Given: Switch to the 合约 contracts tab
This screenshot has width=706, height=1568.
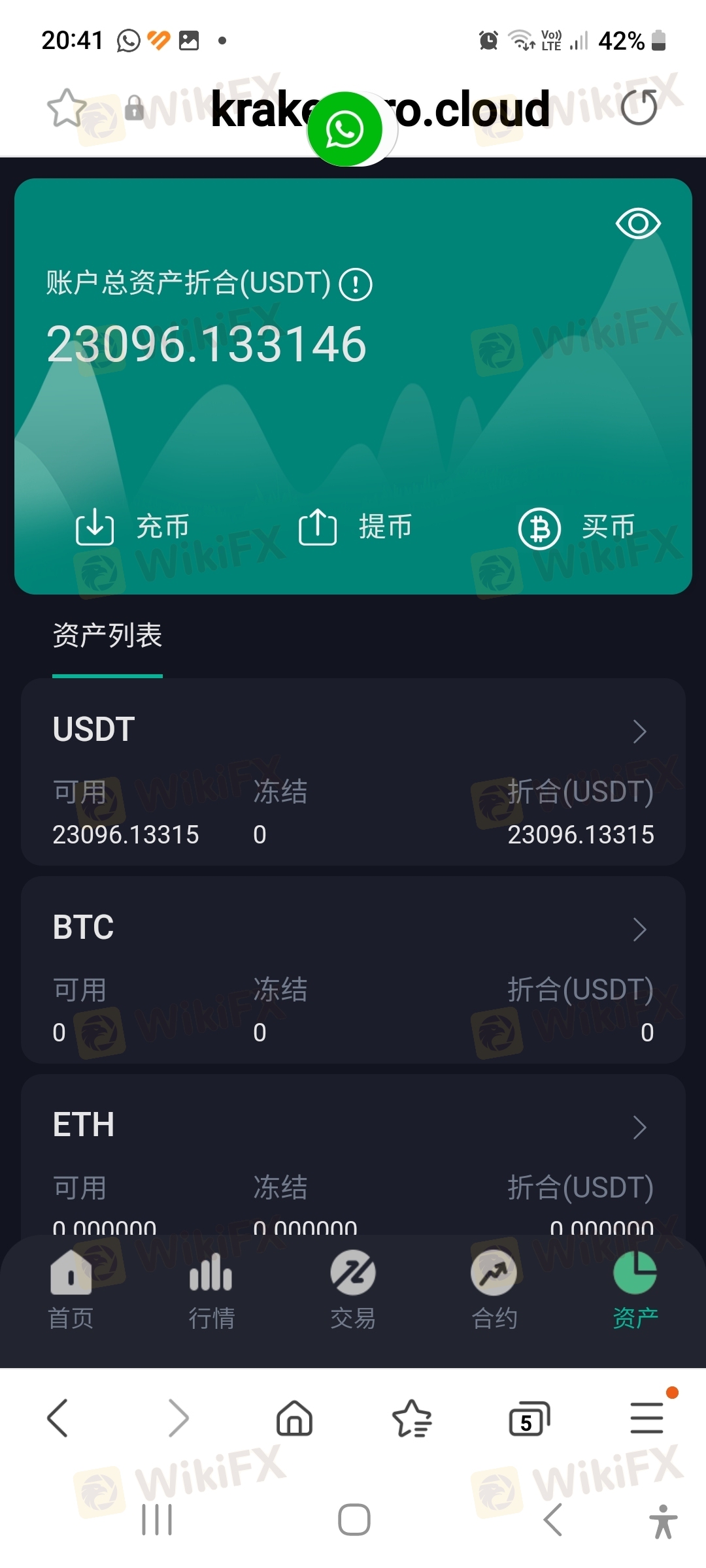Looking at the screenshot, I should point(494,1290).
